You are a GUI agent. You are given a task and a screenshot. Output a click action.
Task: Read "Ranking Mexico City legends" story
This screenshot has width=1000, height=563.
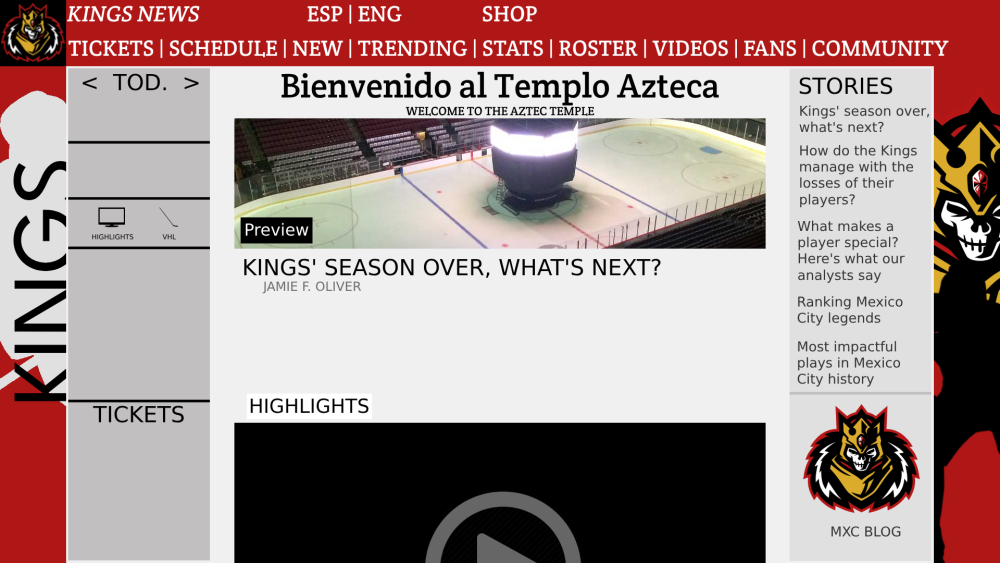pos(849,310)
